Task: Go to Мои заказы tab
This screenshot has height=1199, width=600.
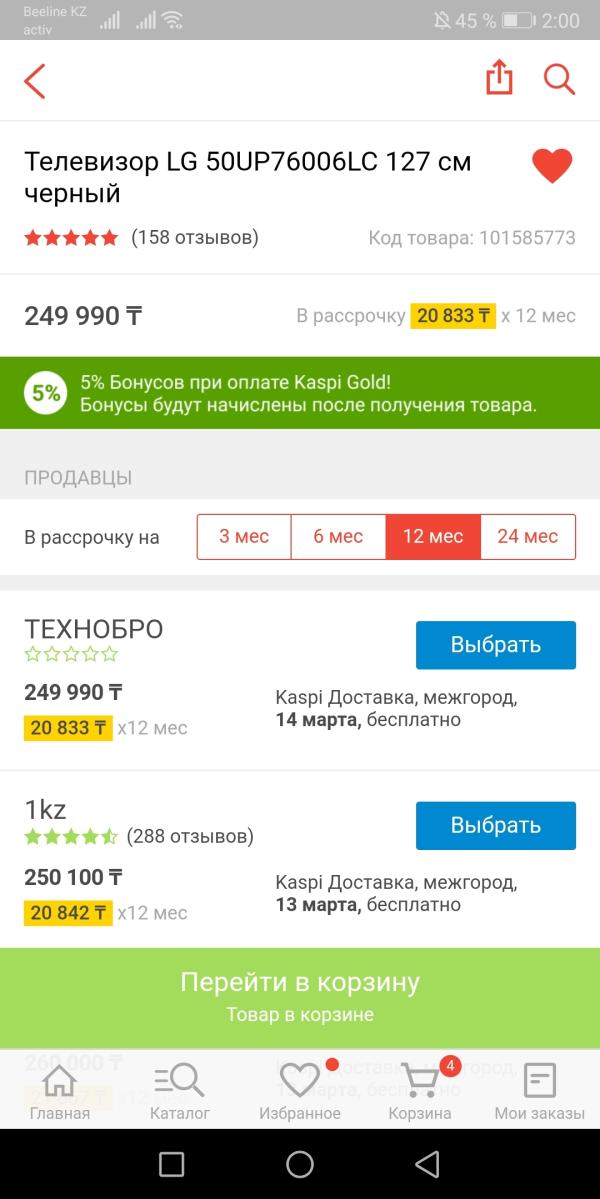Action: (540, 1091)
